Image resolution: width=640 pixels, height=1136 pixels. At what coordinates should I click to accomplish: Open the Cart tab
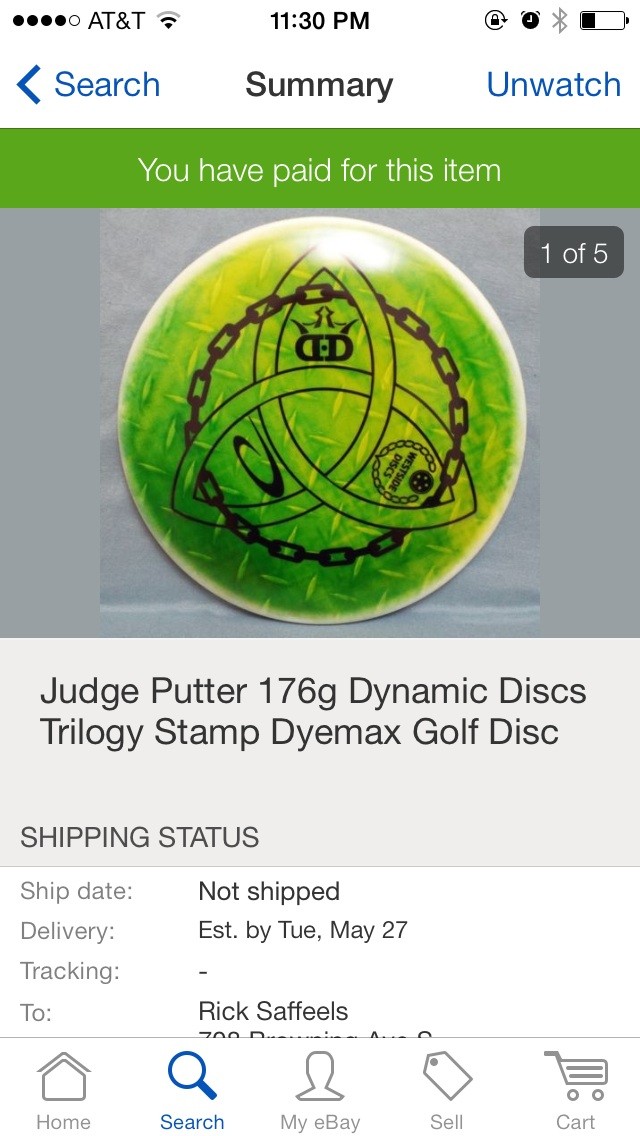tap(575, 1090)
